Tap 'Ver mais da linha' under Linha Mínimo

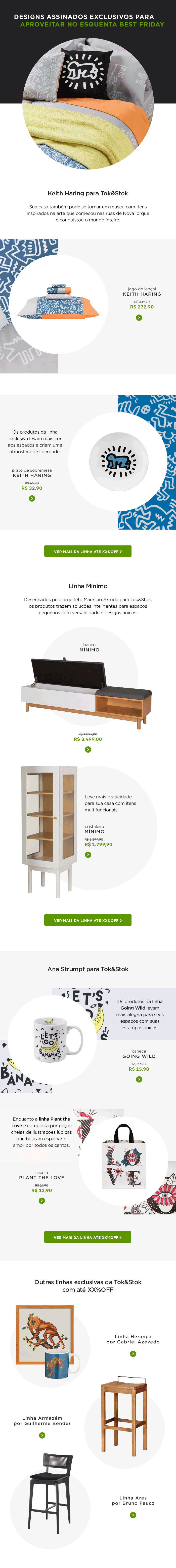pyautogui.click(x=88, y=920)
